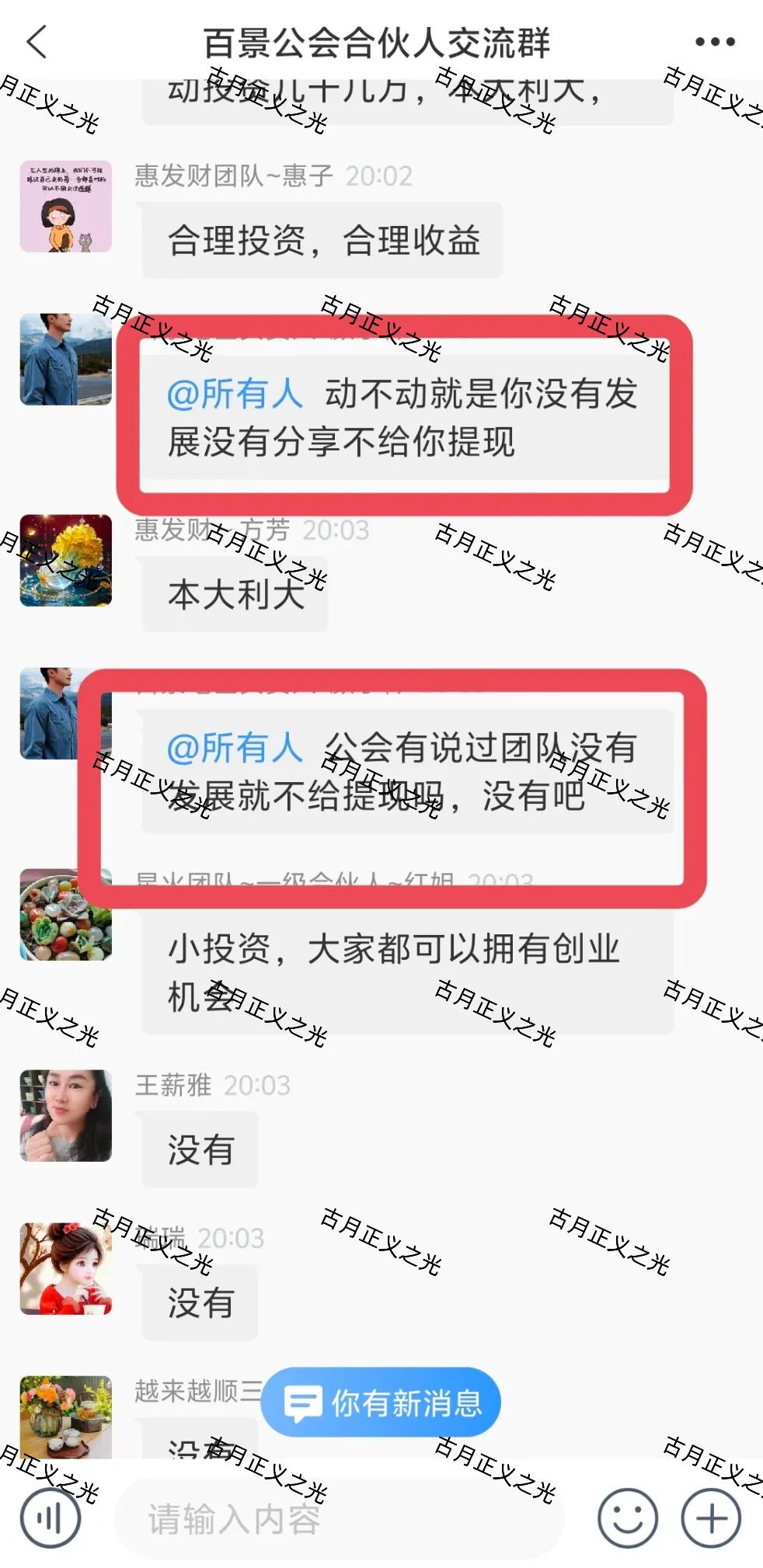Screen dimensions: 763x1568
Task: Tap the message bubble icon in new message banner
Action: click(305, 1401)
